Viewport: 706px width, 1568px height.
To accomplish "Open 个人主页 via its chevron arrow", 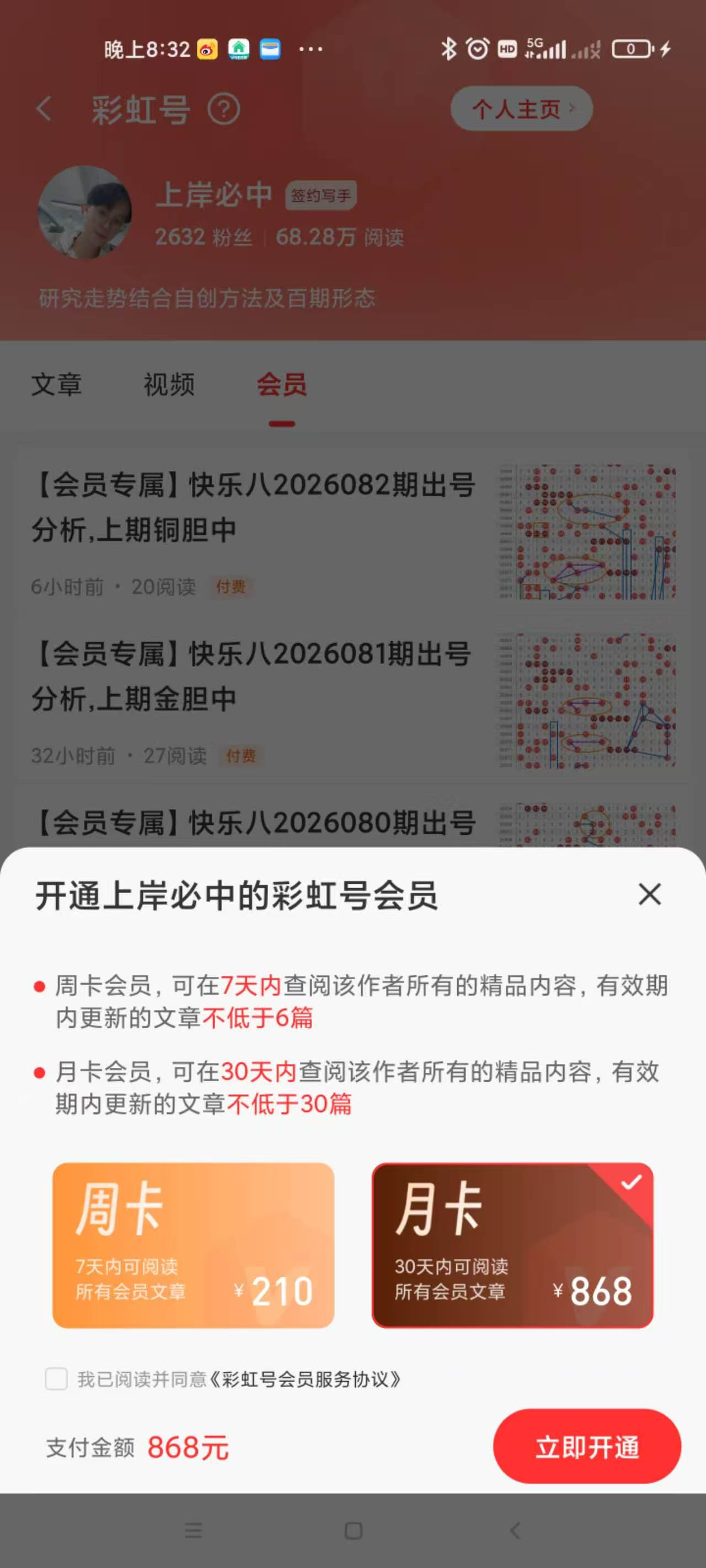I will 571,109.
